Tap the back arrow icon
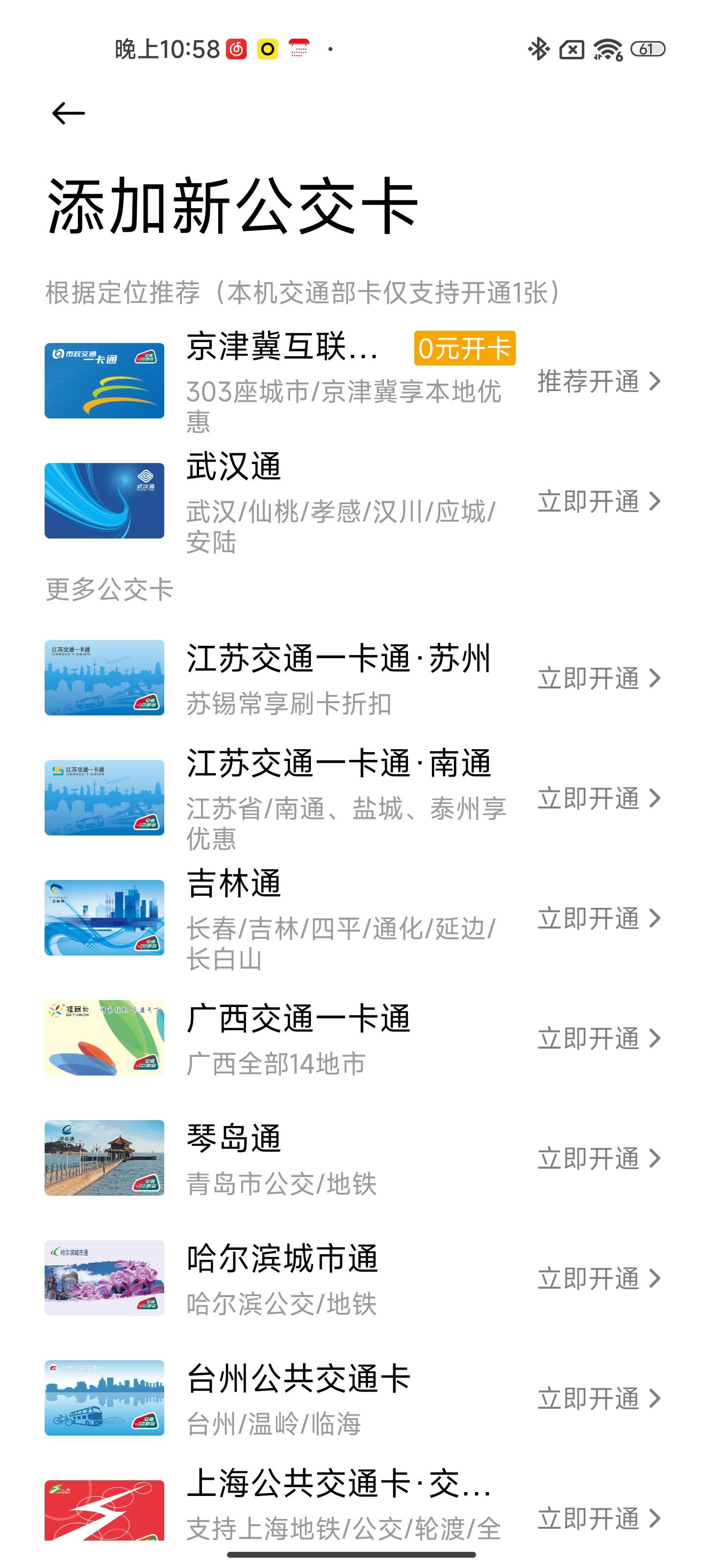706x1568 pixels. tap(65, 113)
